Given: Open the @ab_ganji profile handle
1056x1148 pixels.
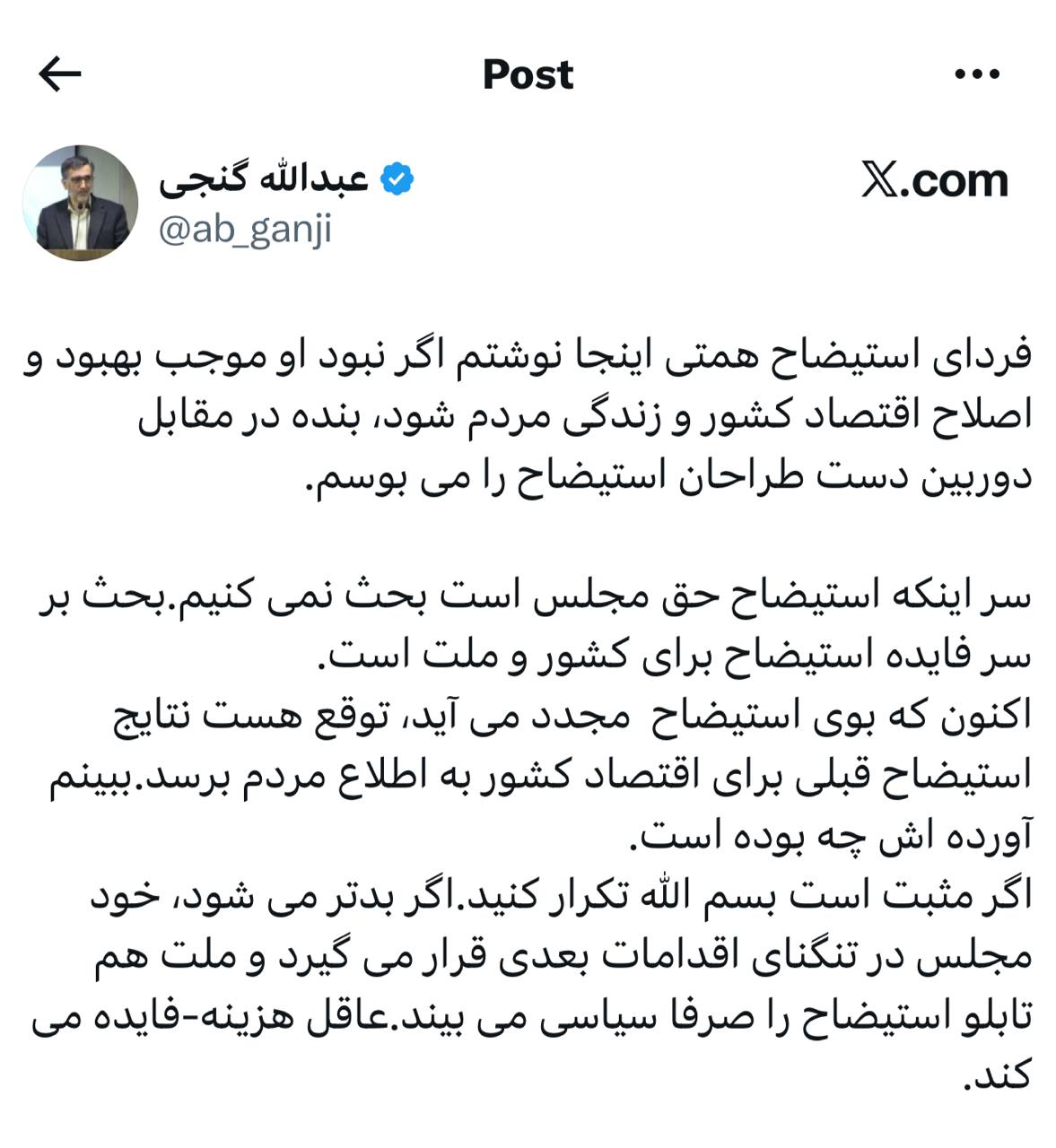Looking at the screenshot, I should [245, 230].
